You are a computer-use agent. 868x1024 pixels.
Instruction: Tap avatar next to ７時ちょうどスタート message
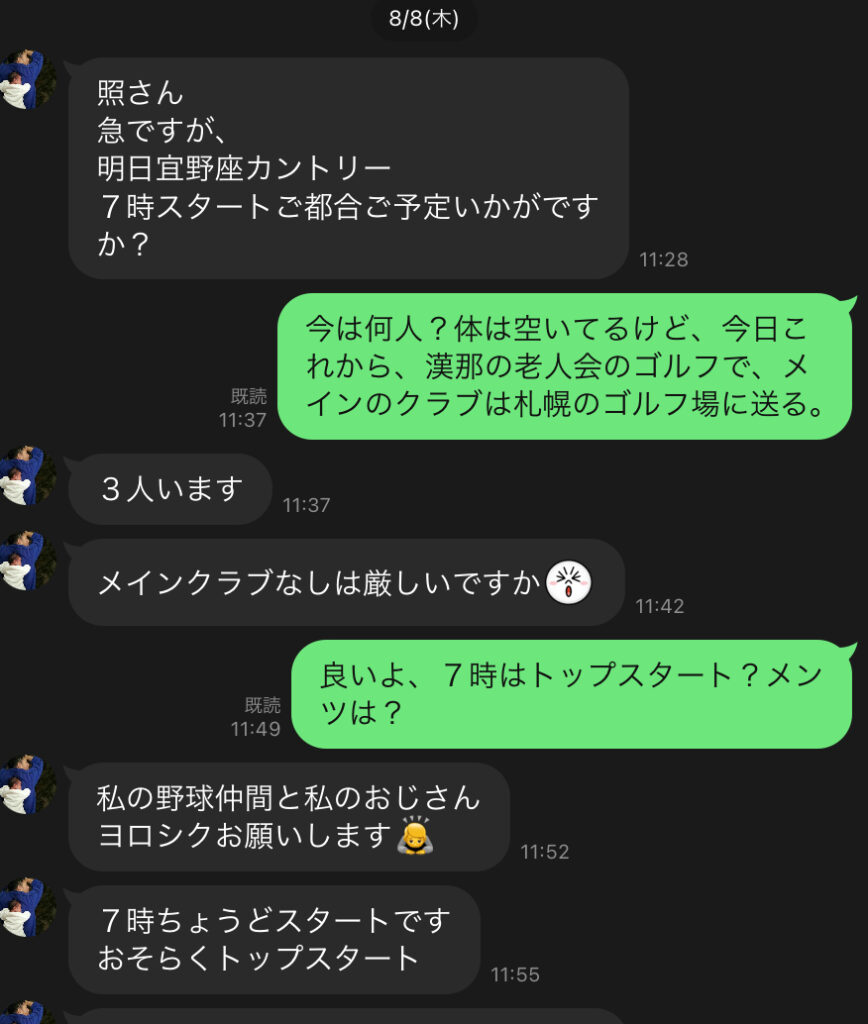tap(24, 907)
